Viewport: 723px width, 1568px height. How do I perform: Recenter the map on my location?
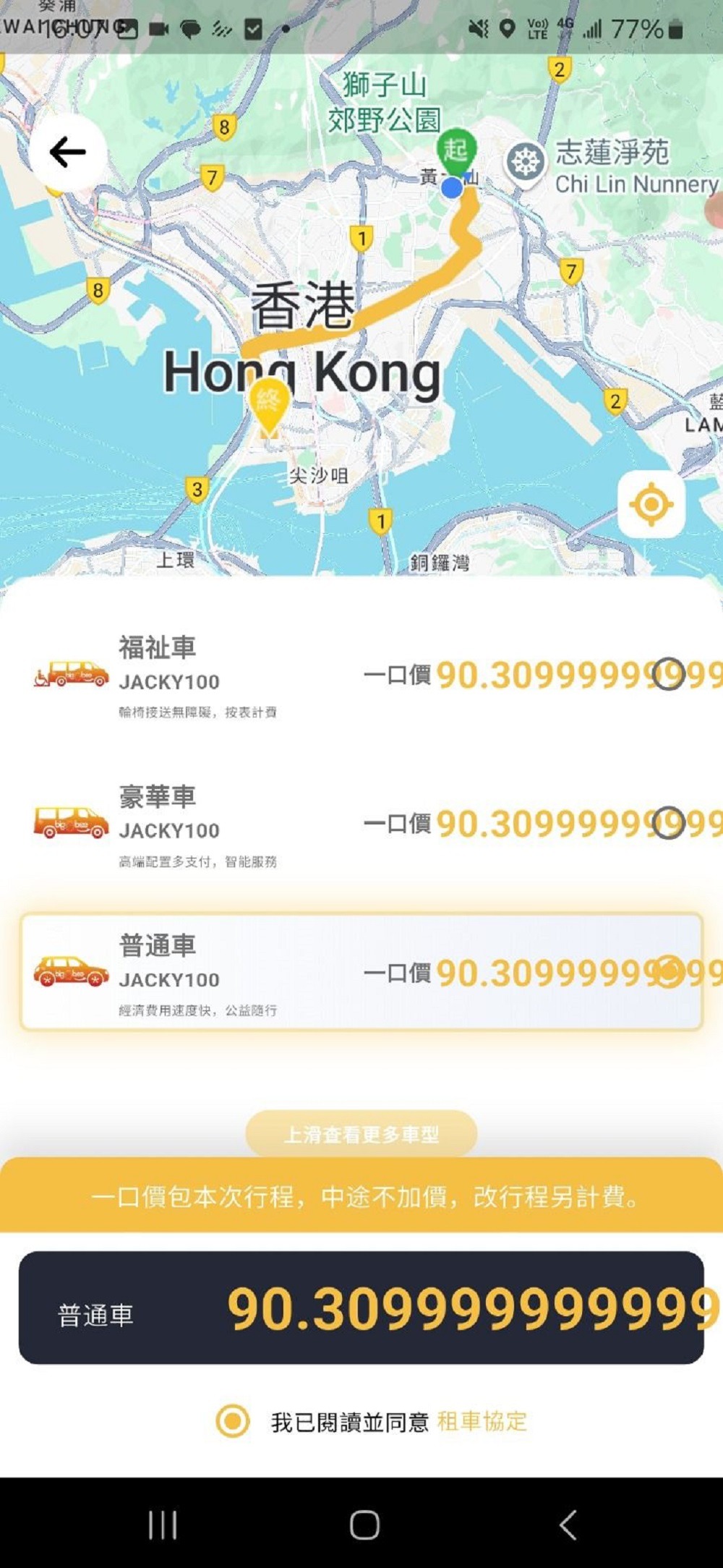[651, 503]
